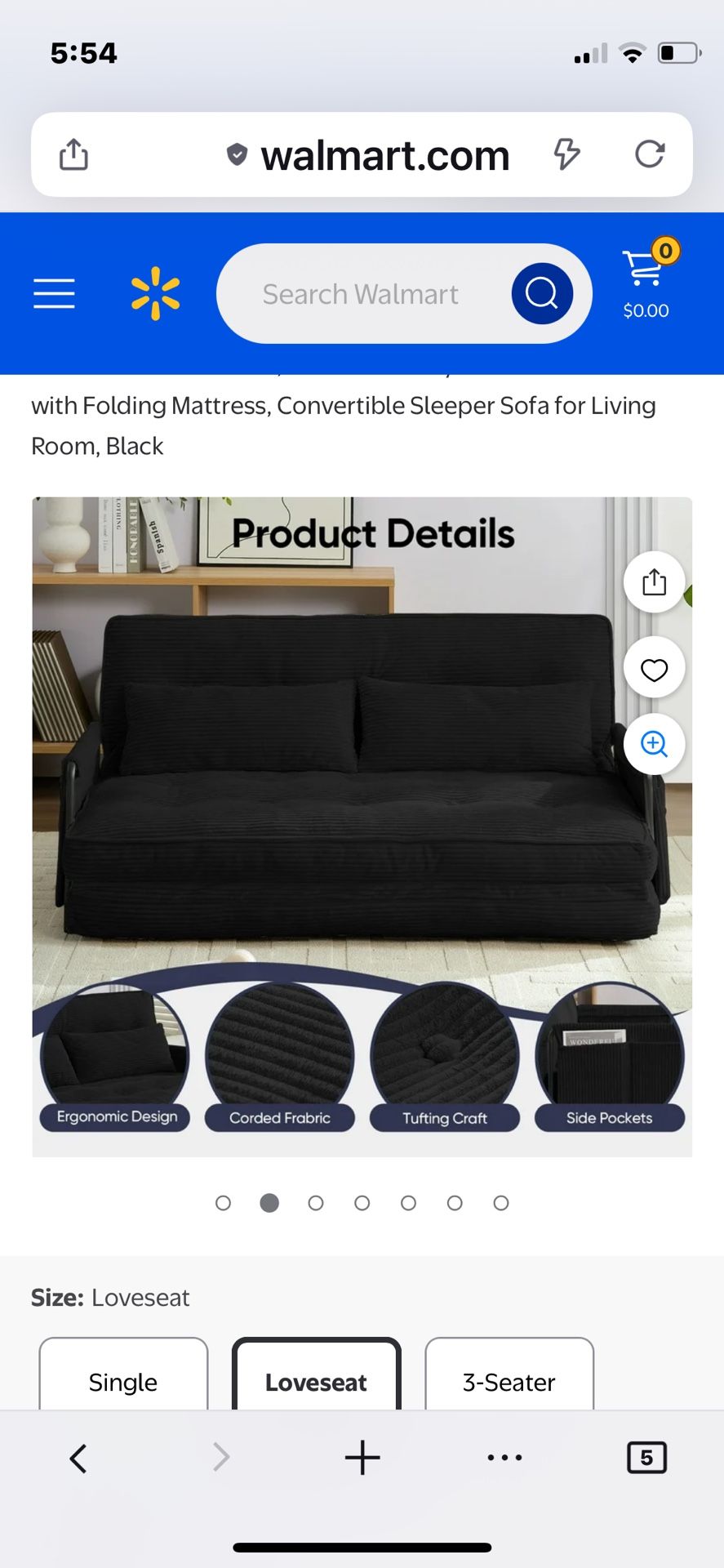The width and height of the screenshot is (724, 1568).
Task: Open a new tab with the plus button
Action: [362, 1457]
